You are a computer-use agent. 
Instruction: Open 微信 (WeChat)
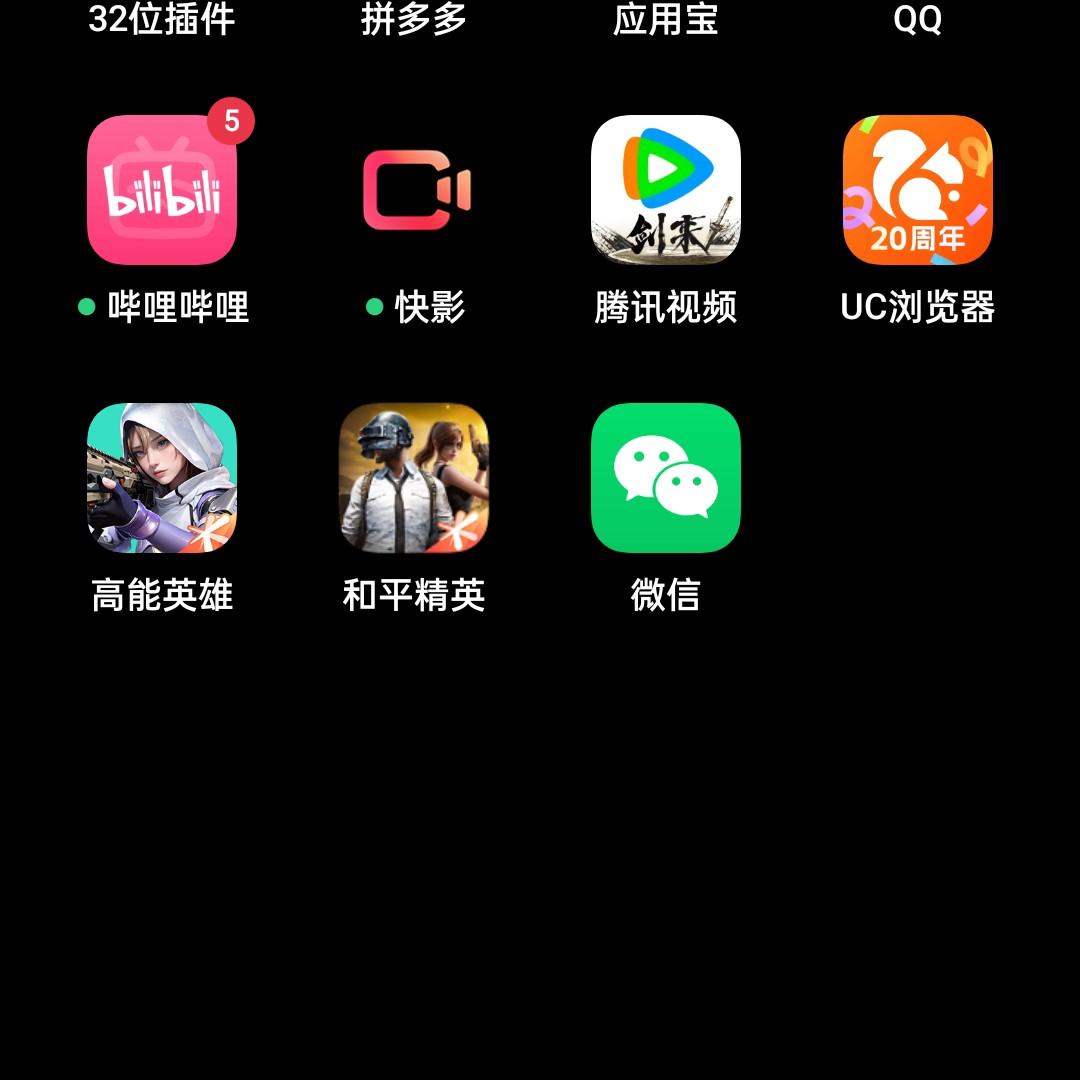click(x=666, y=478)
